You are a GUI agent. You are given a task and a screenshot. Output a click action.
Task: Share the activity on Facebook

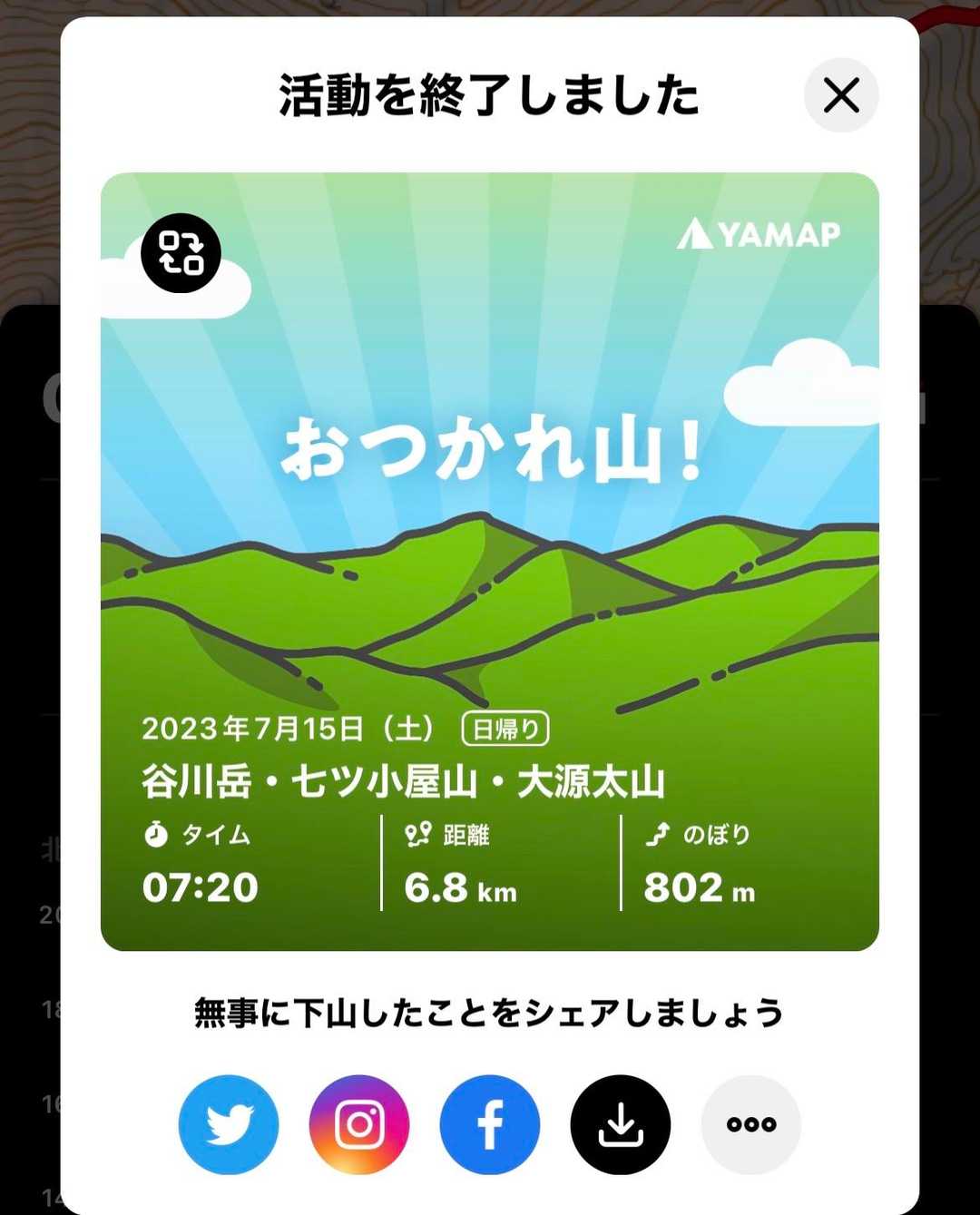click(490, 1124)
